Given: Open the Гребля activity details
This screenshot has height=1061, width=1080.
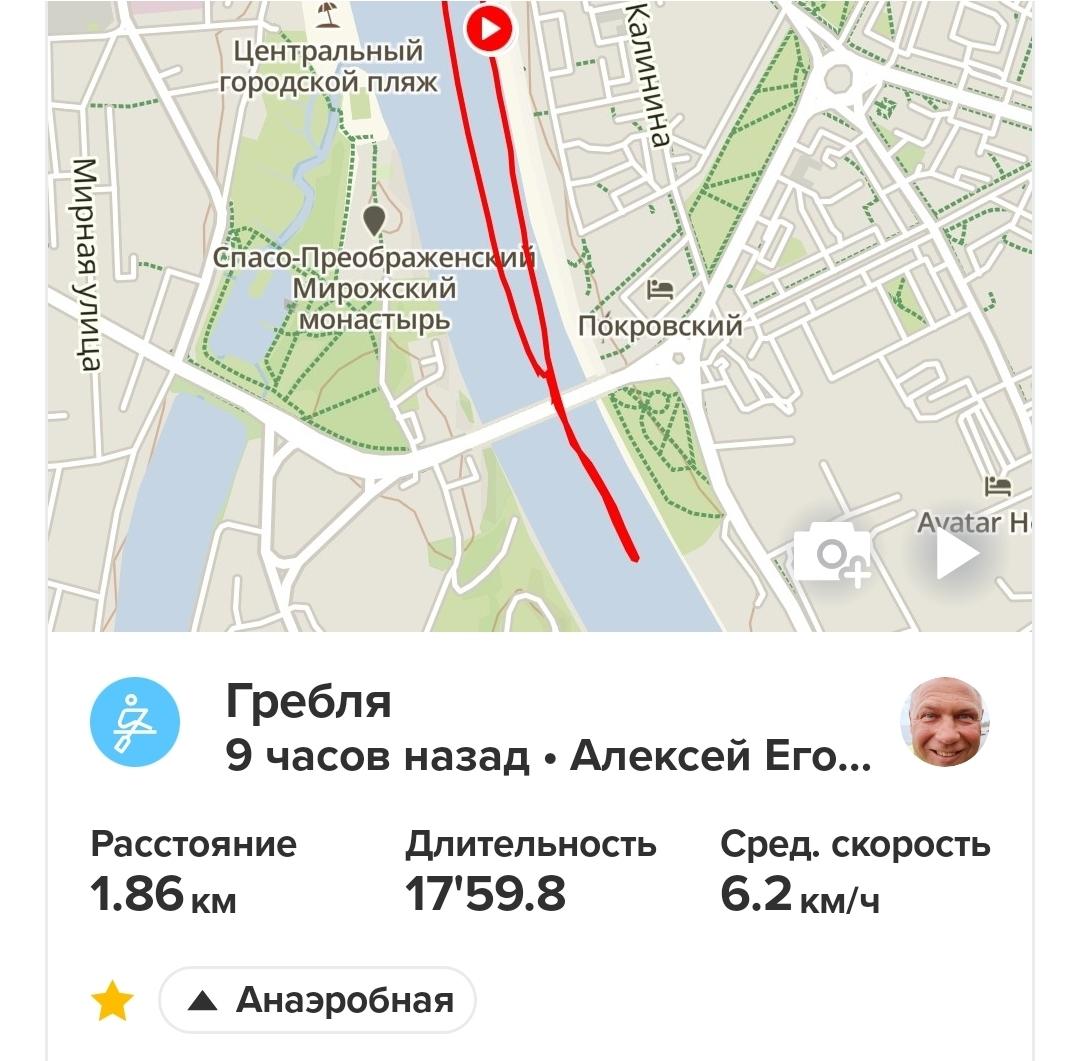Looking at the screenshot, I should coord(307,702).
